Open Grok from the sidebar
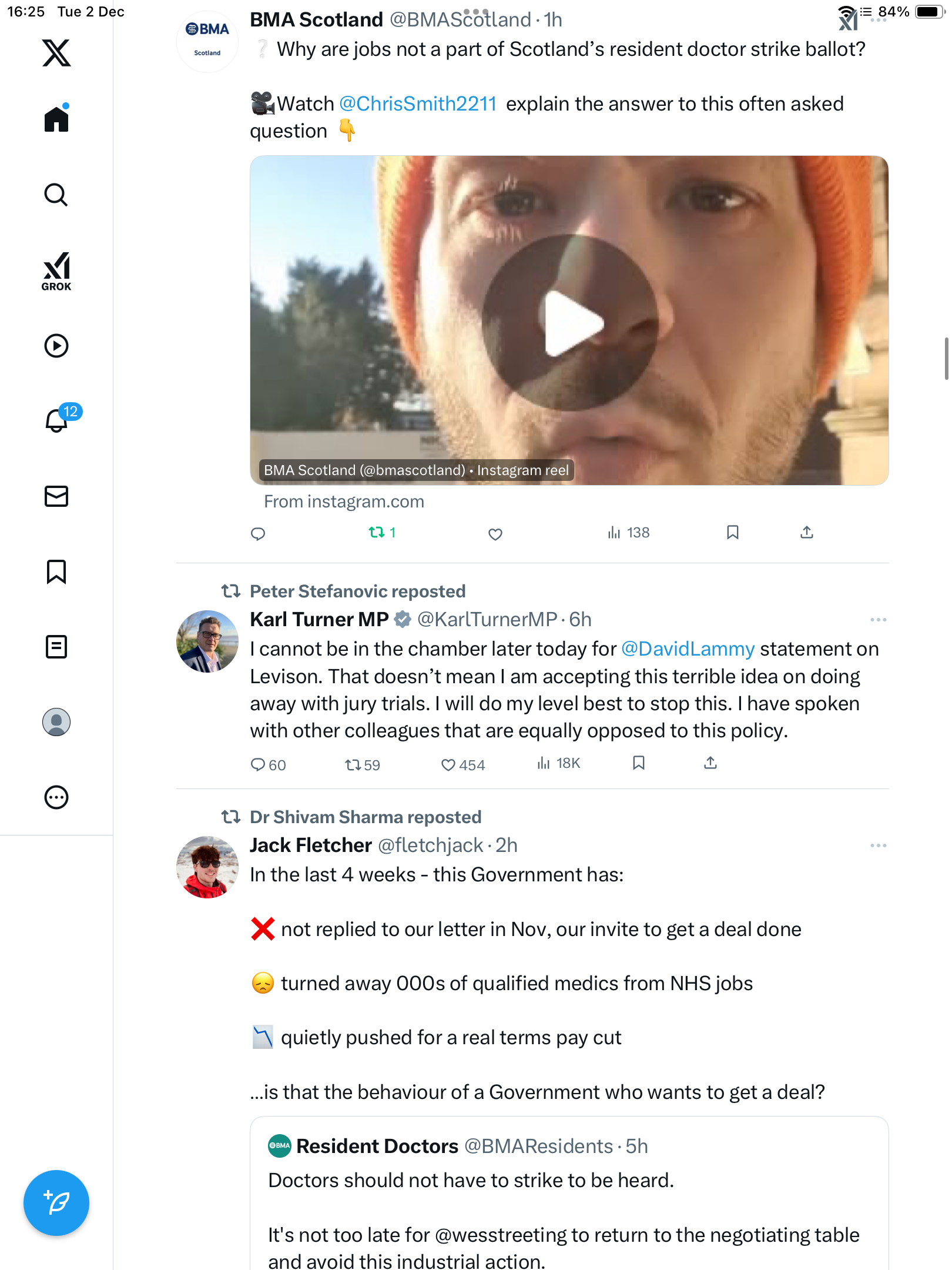 tap(56, 272)
